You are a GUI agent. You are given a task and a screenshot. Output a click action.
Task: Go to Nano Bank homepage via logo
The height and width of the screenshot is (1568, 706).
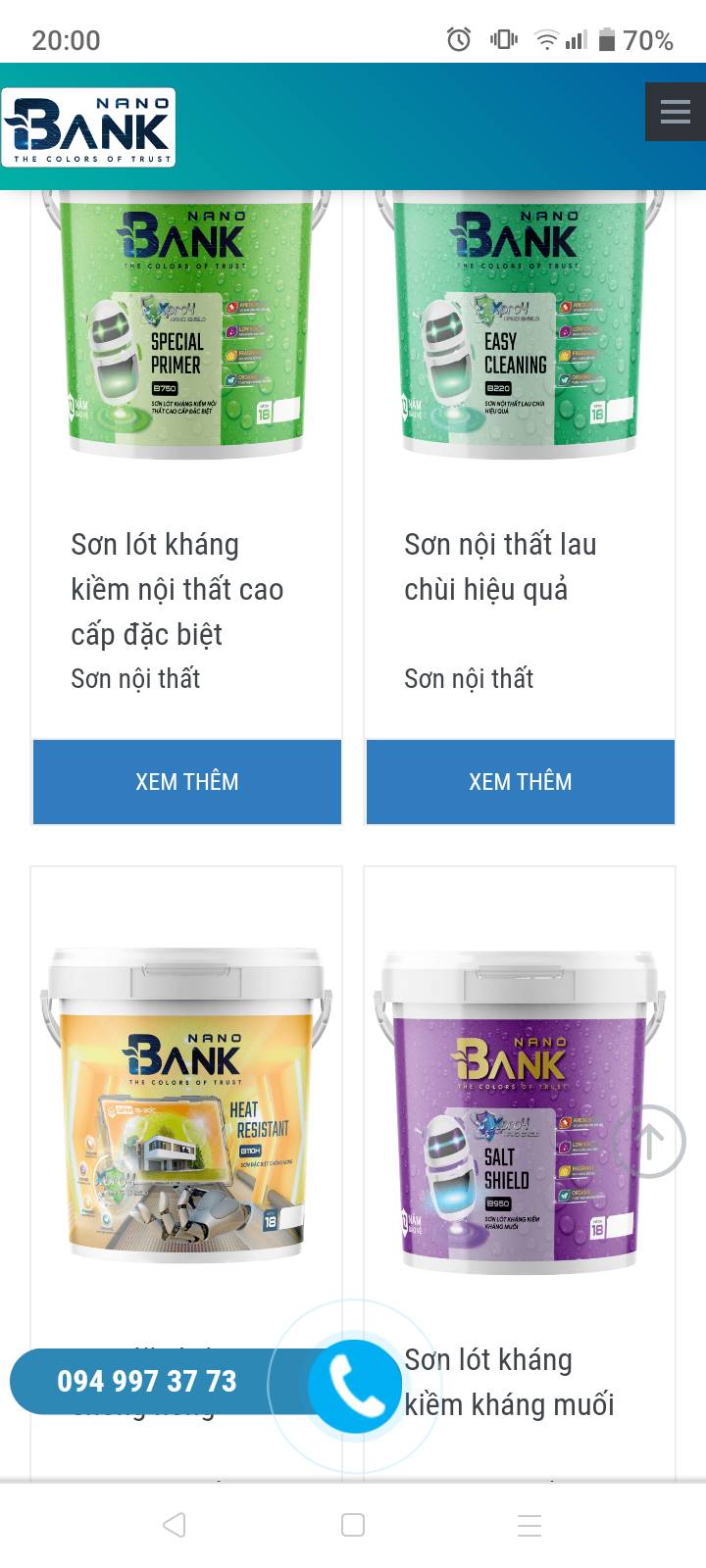click(89, 127)
